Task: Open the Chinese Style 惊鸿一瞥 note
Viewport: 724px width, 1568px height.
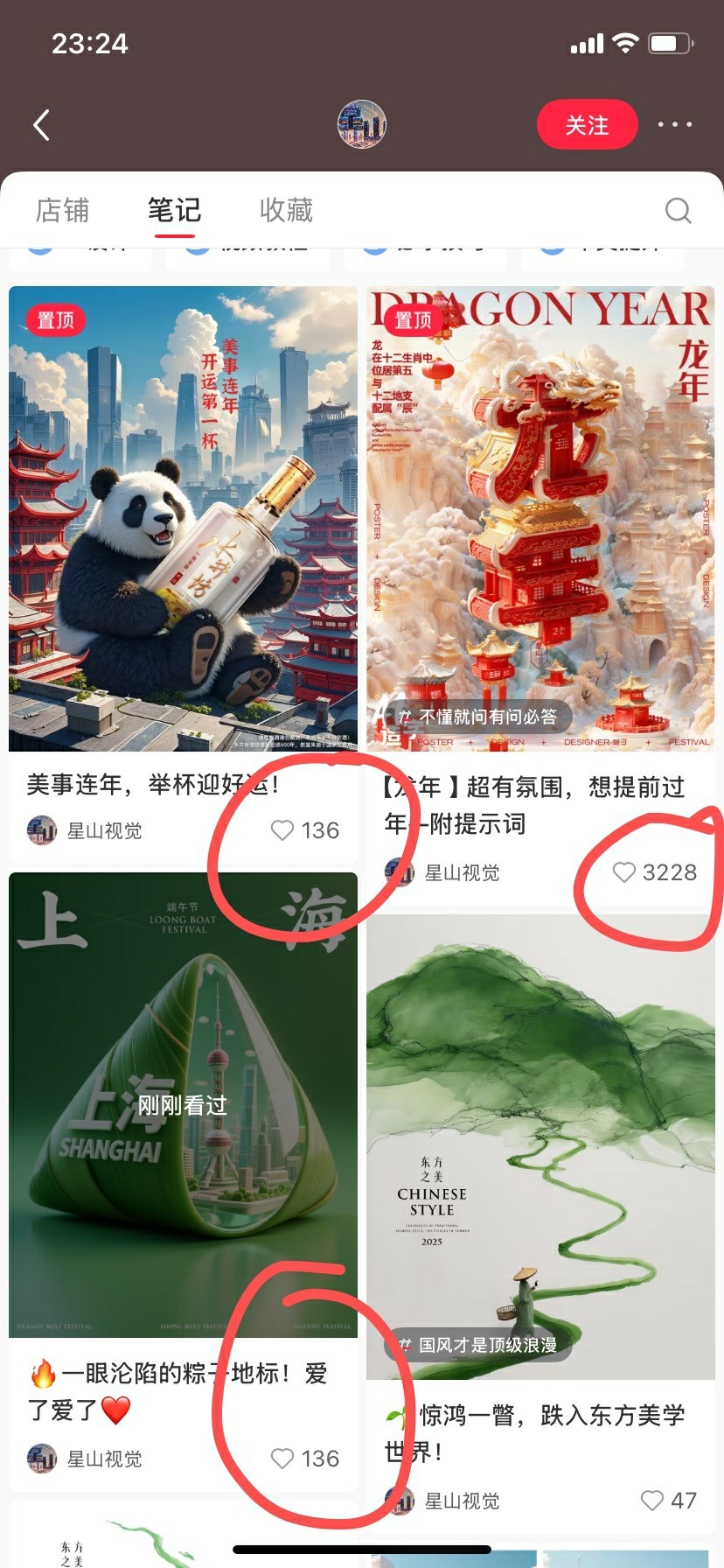Action: [540, 1146]
